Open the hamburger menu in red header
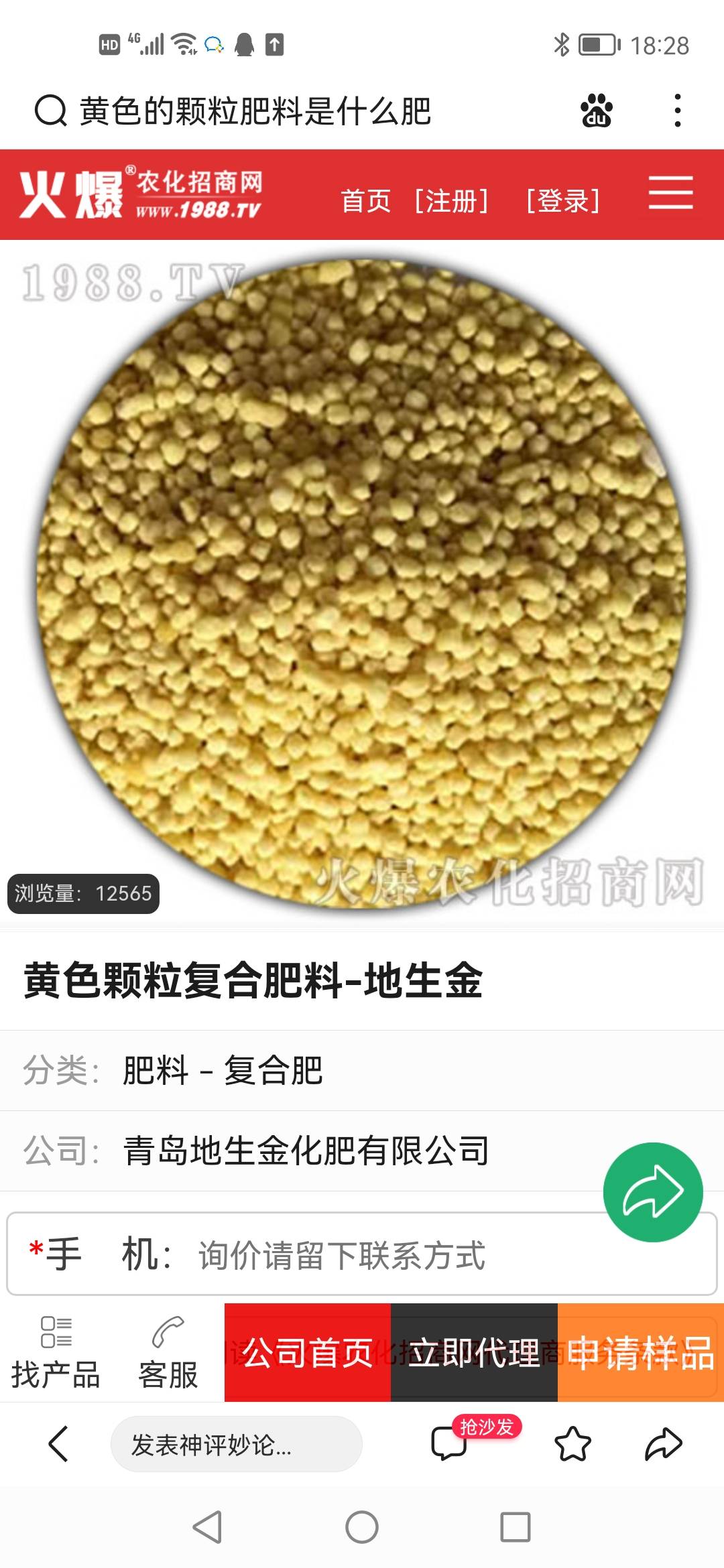This screenshot has height=1568, width=724. (x=670, y=193)
